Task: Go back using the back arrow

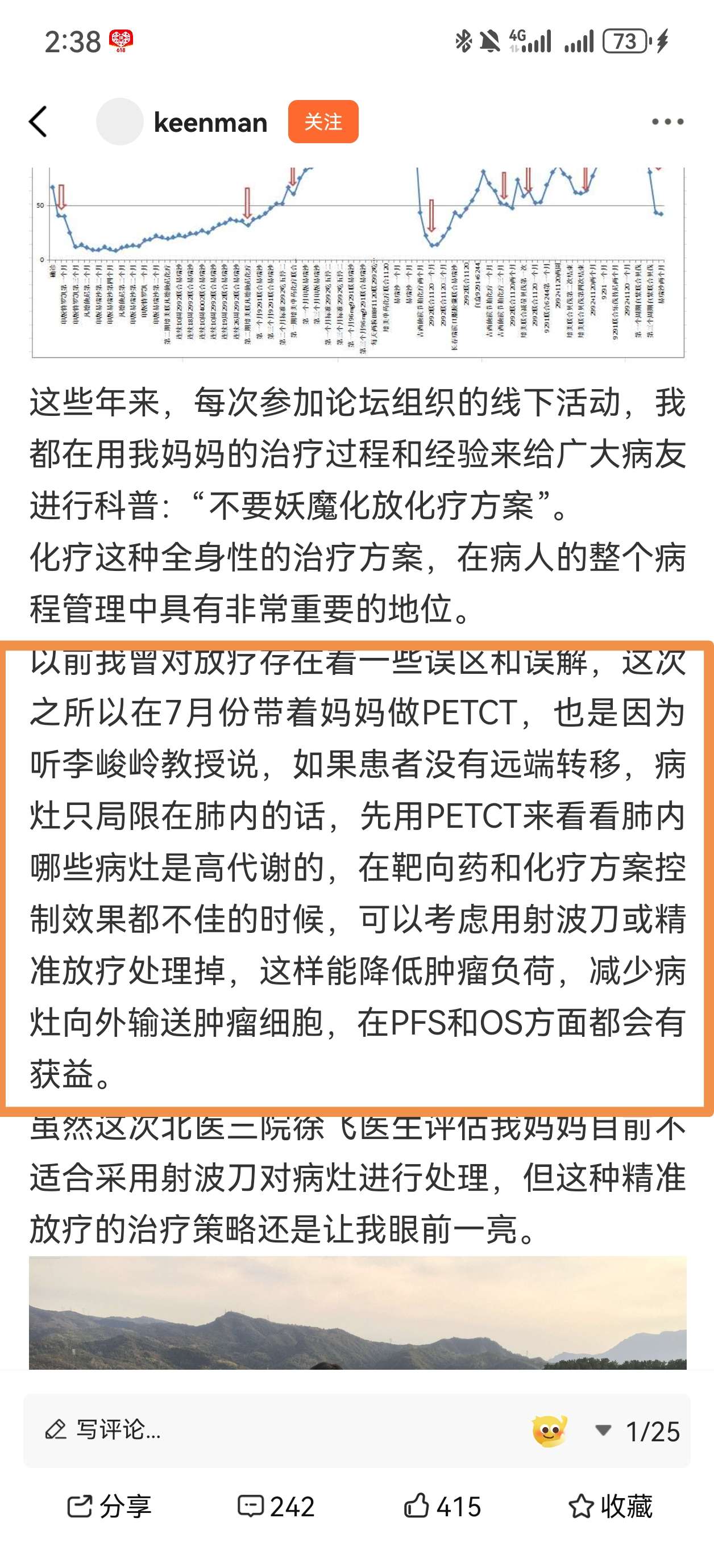Action: pos(39,122)
